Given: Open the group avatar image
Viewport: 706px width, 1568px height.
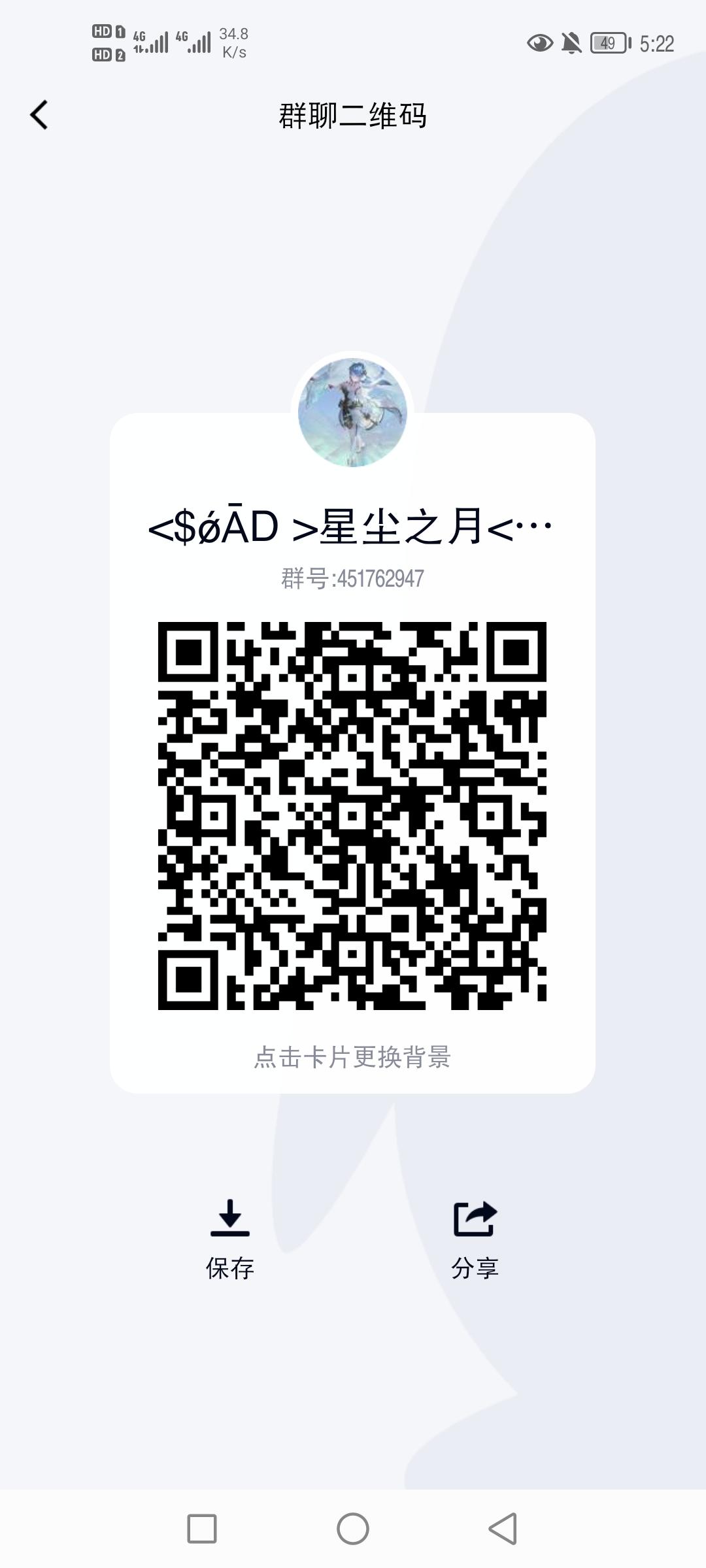Looking at the screenshot, I should click(x=353, y=410).
